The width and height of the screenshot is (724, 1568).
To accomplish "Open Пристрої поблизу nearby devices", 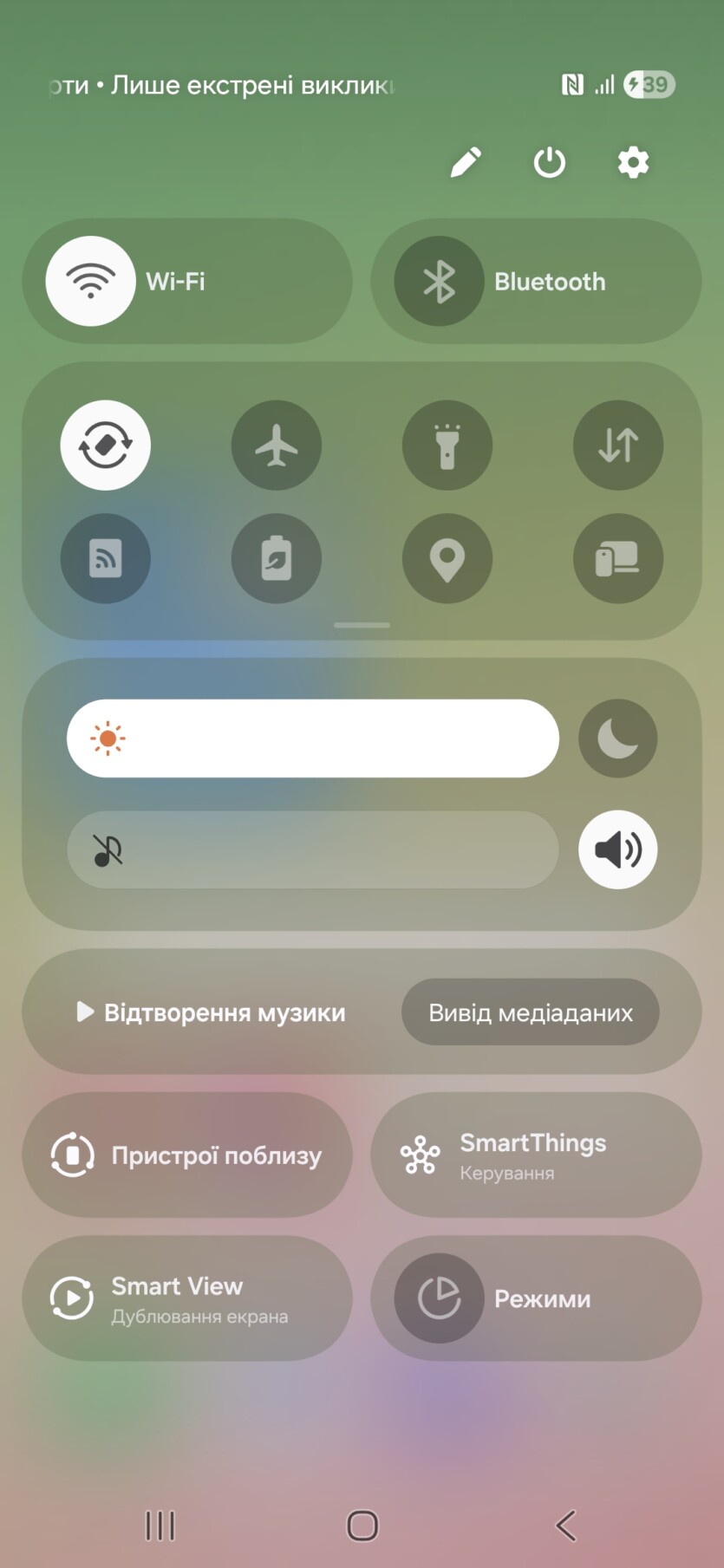I will (187, 1155).
